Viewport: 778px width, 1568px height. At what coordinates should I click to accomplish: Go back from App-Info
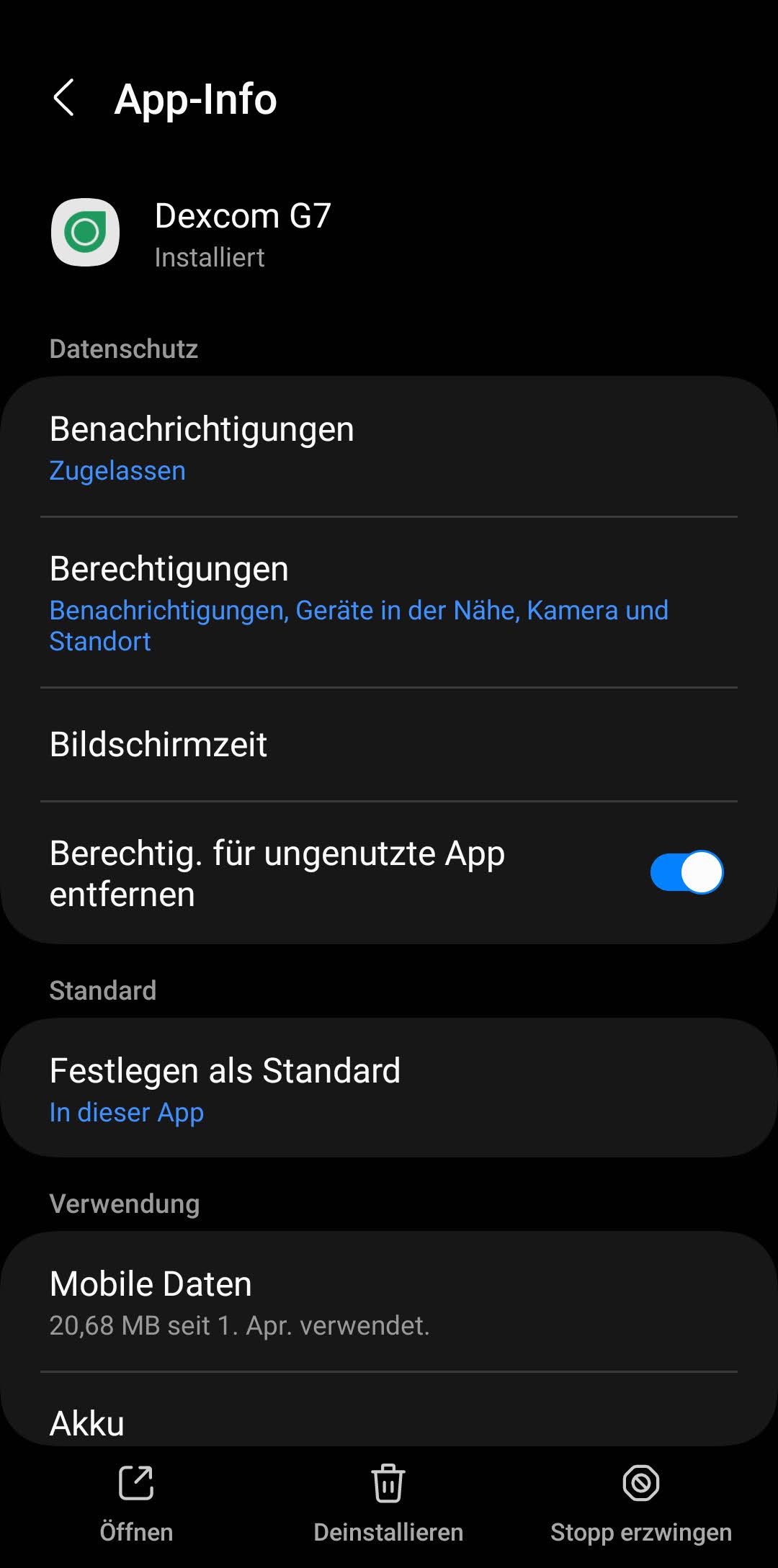[x=64, y=98]
